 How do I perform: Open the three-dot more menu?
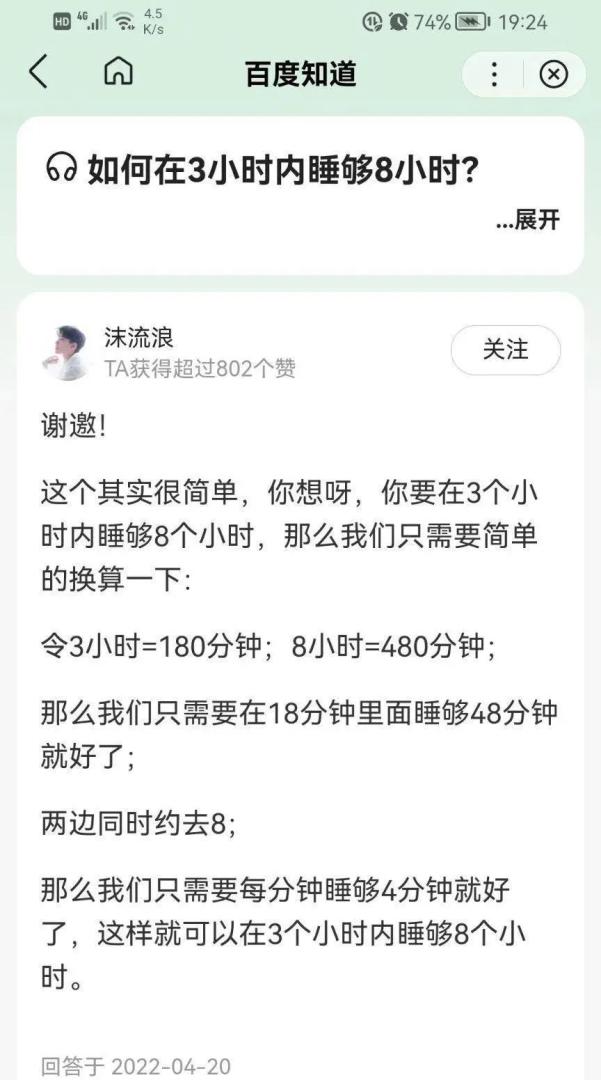[494, 74]
